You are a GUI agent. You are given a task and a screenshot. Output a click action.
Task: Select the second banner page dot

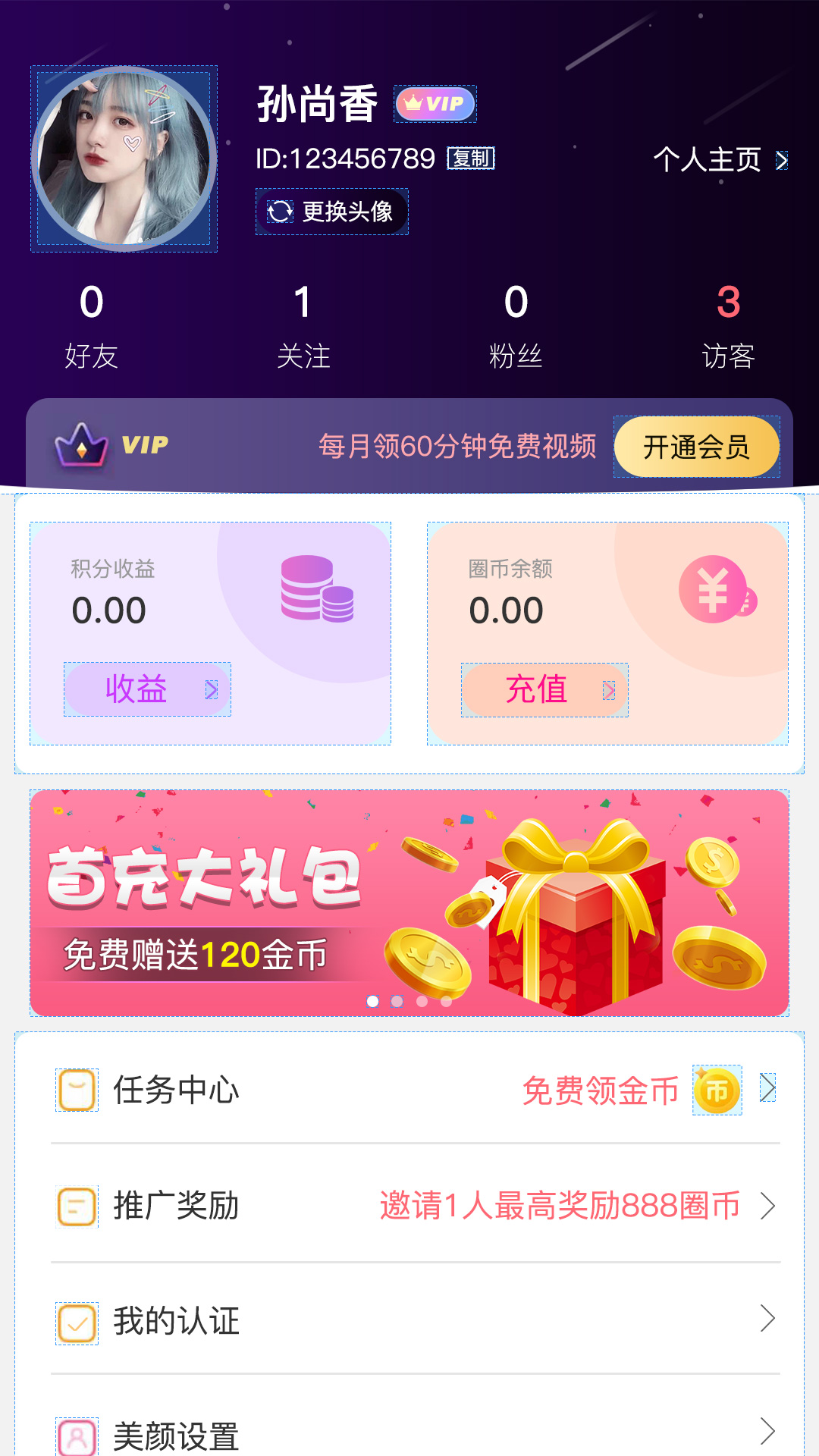pyautogui.click(x=397, y=1002)
